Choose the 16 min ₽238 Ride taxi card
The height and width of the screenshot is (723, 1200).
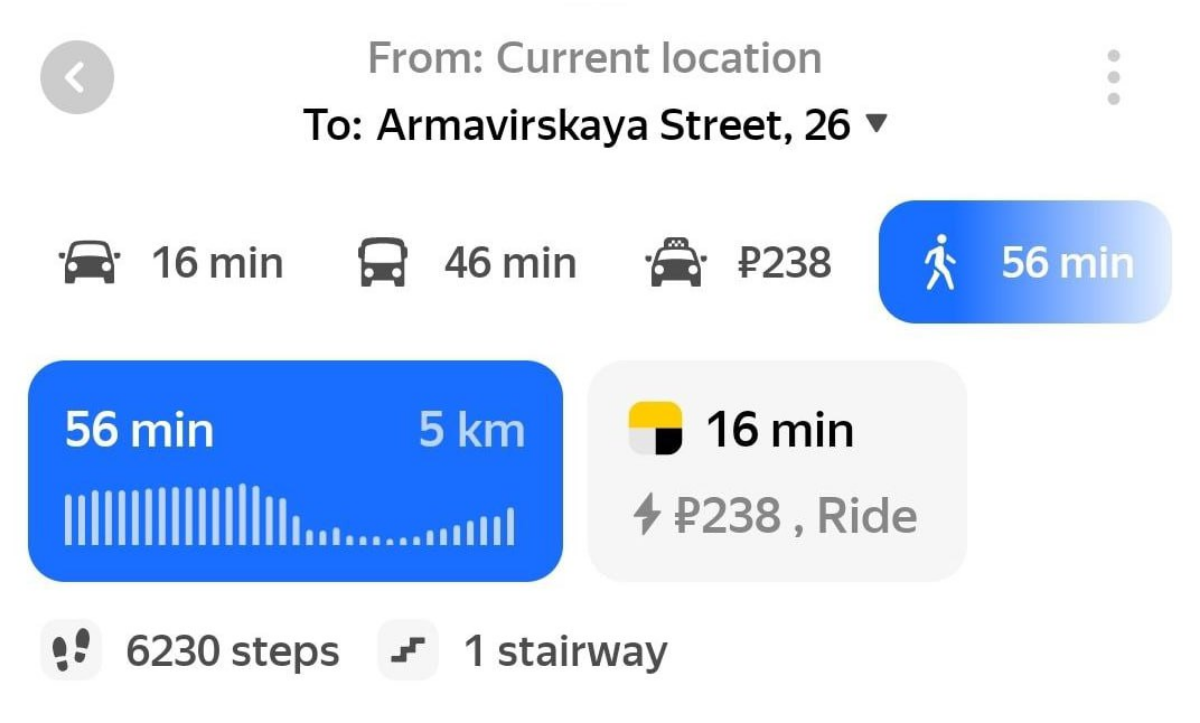[777, 471]
